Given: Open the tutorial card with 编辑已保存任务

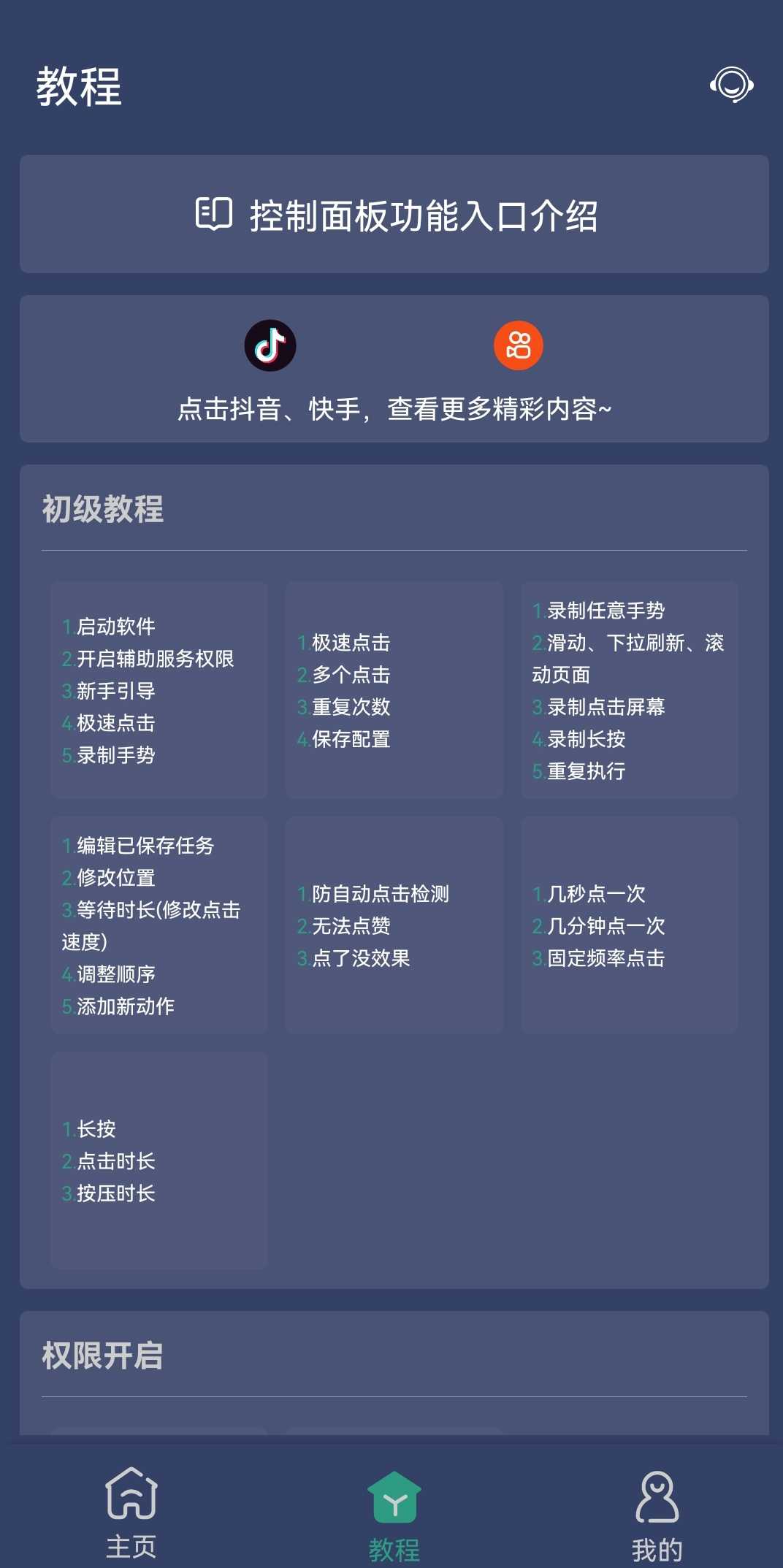Looking at the screenshot, I should (x=159, y=925).
